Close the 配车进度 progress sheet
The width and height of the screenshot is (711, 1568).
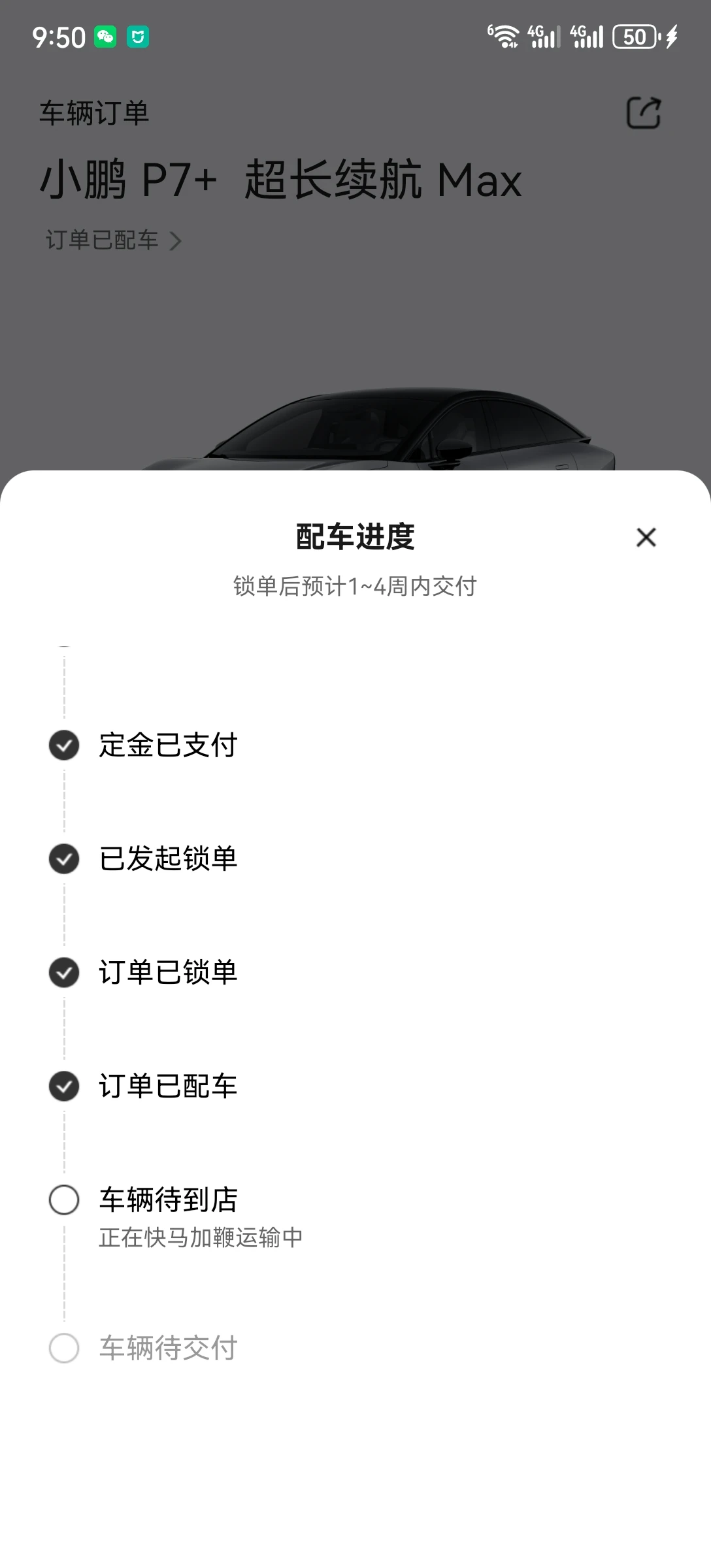pos(646,537)
